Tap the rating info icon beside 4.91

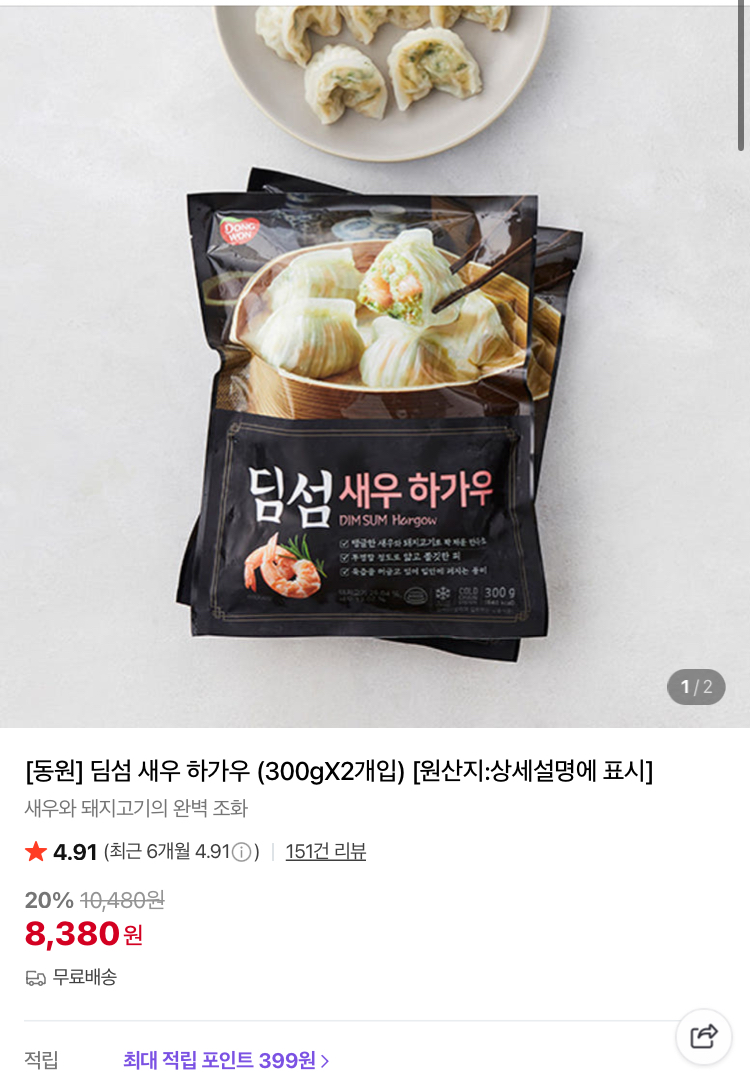(x=241, y=852)
